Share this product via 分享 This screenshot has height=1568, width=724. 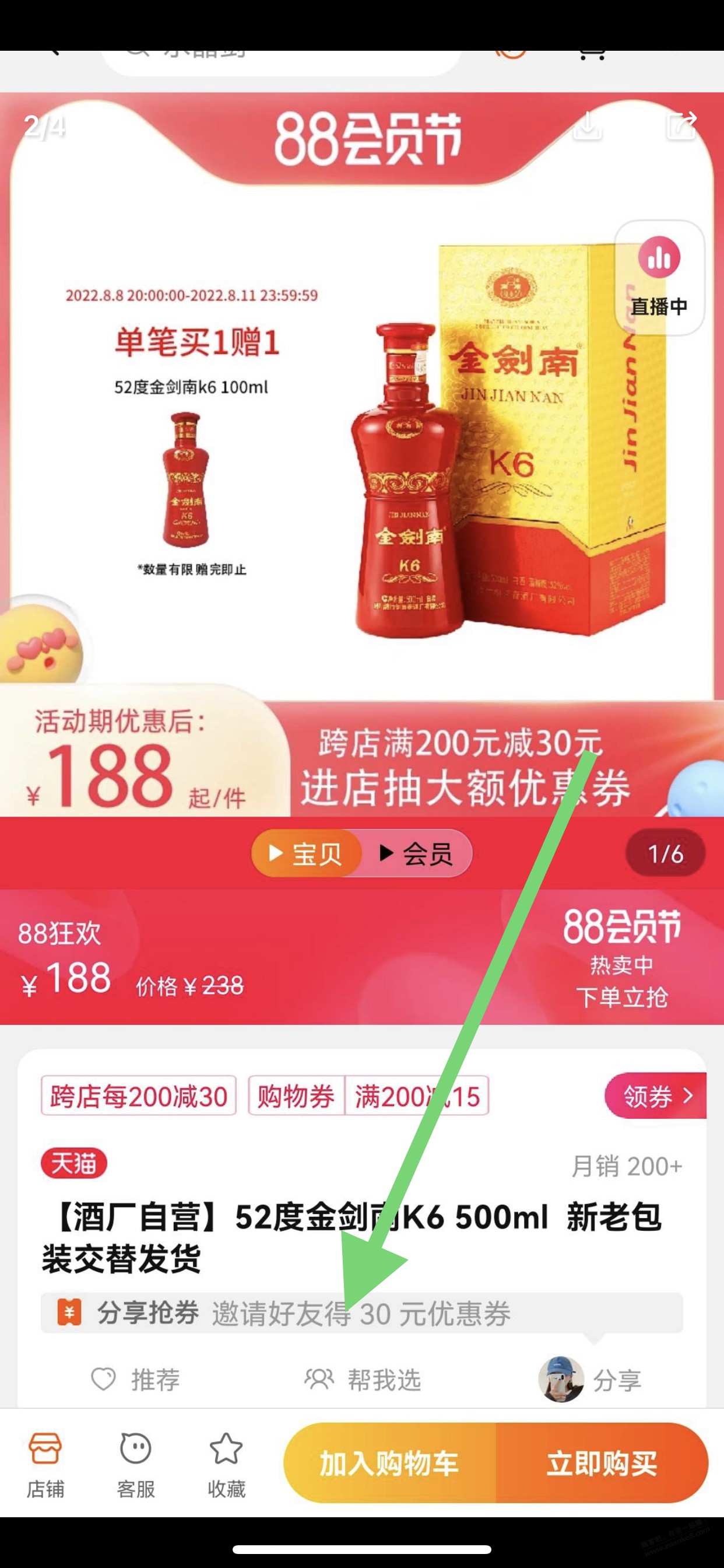[590, 1380]
